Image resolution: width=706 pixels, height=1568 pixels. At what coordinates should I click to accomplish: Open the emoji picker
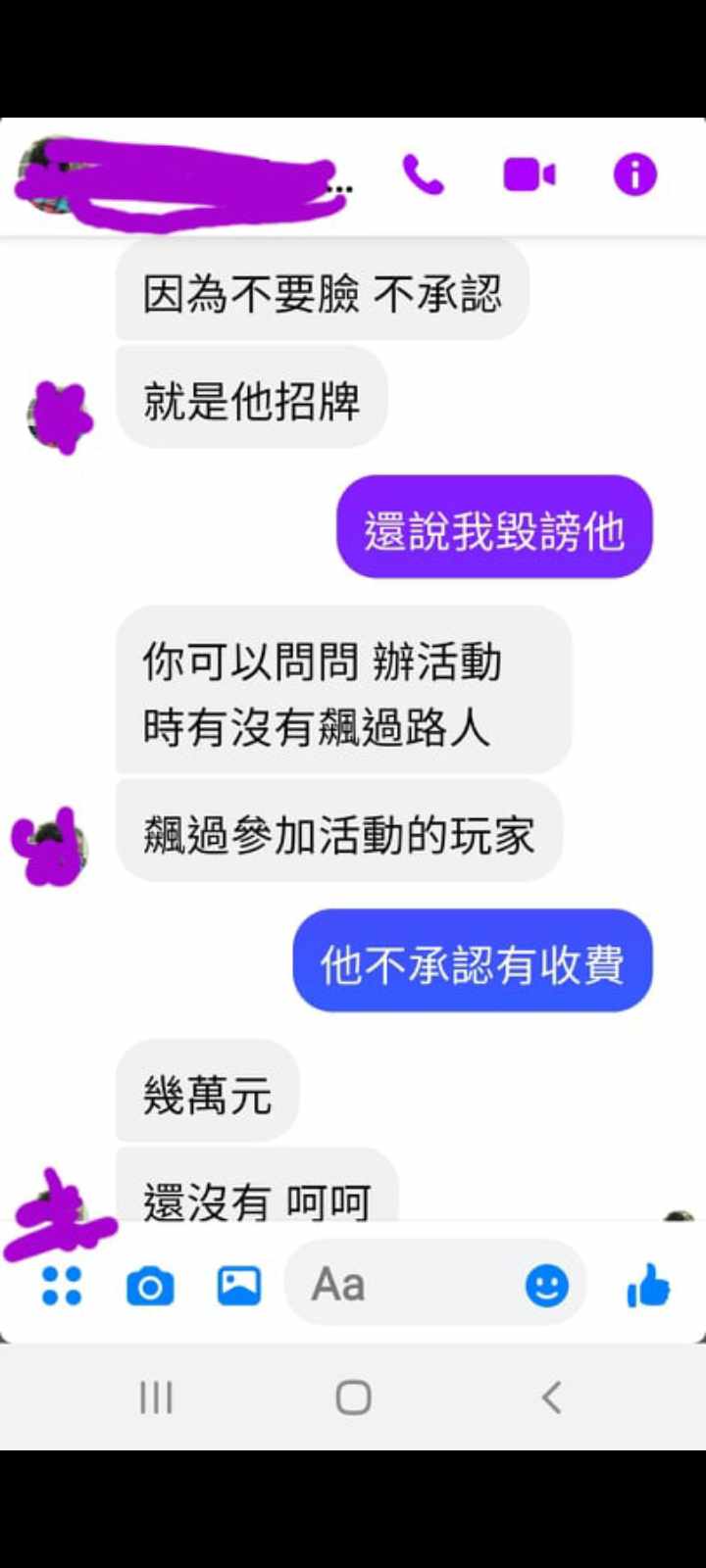coord(546,1285)
